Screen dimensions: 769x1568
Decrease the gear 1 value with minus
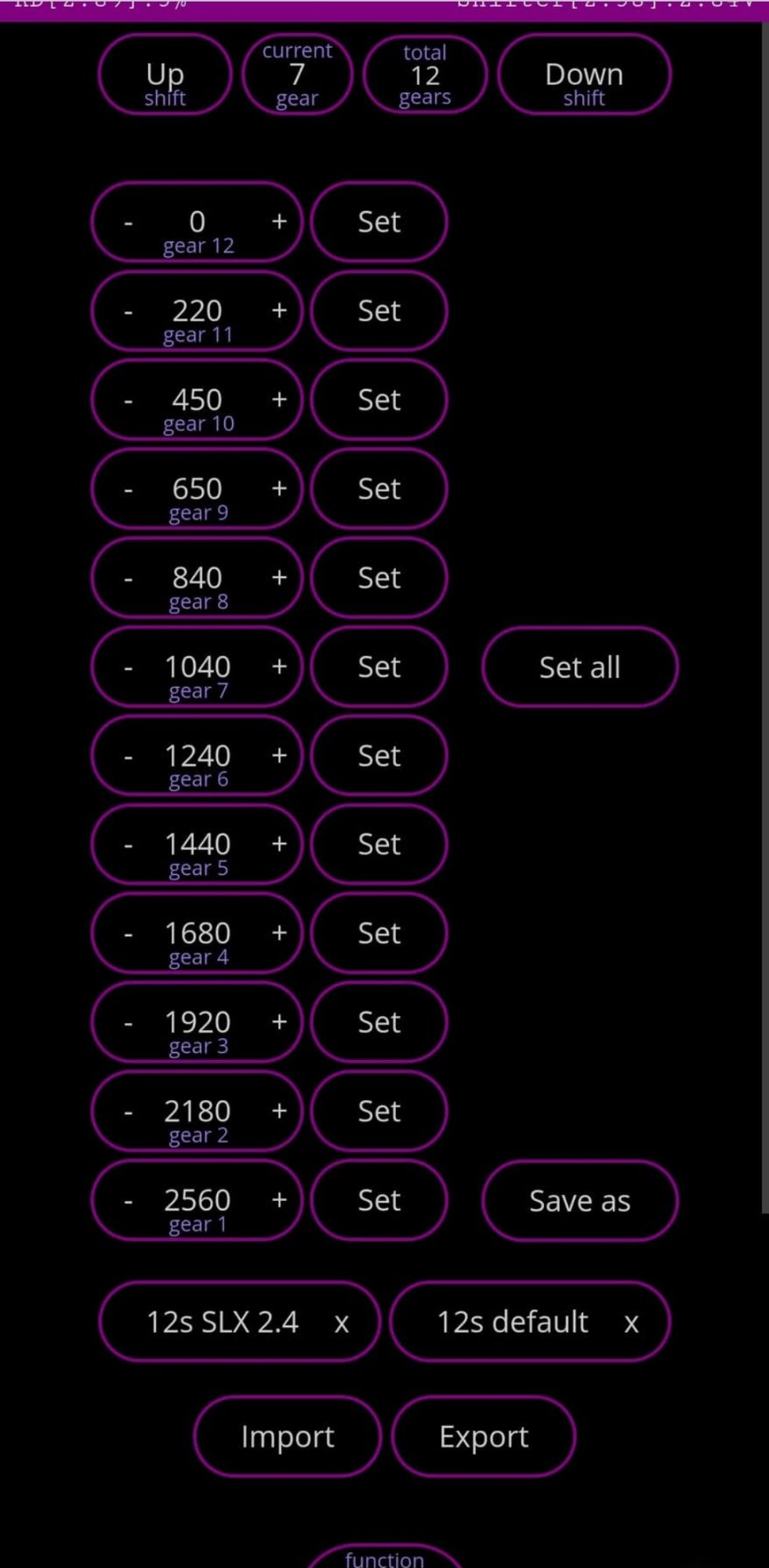[128, 1201]
